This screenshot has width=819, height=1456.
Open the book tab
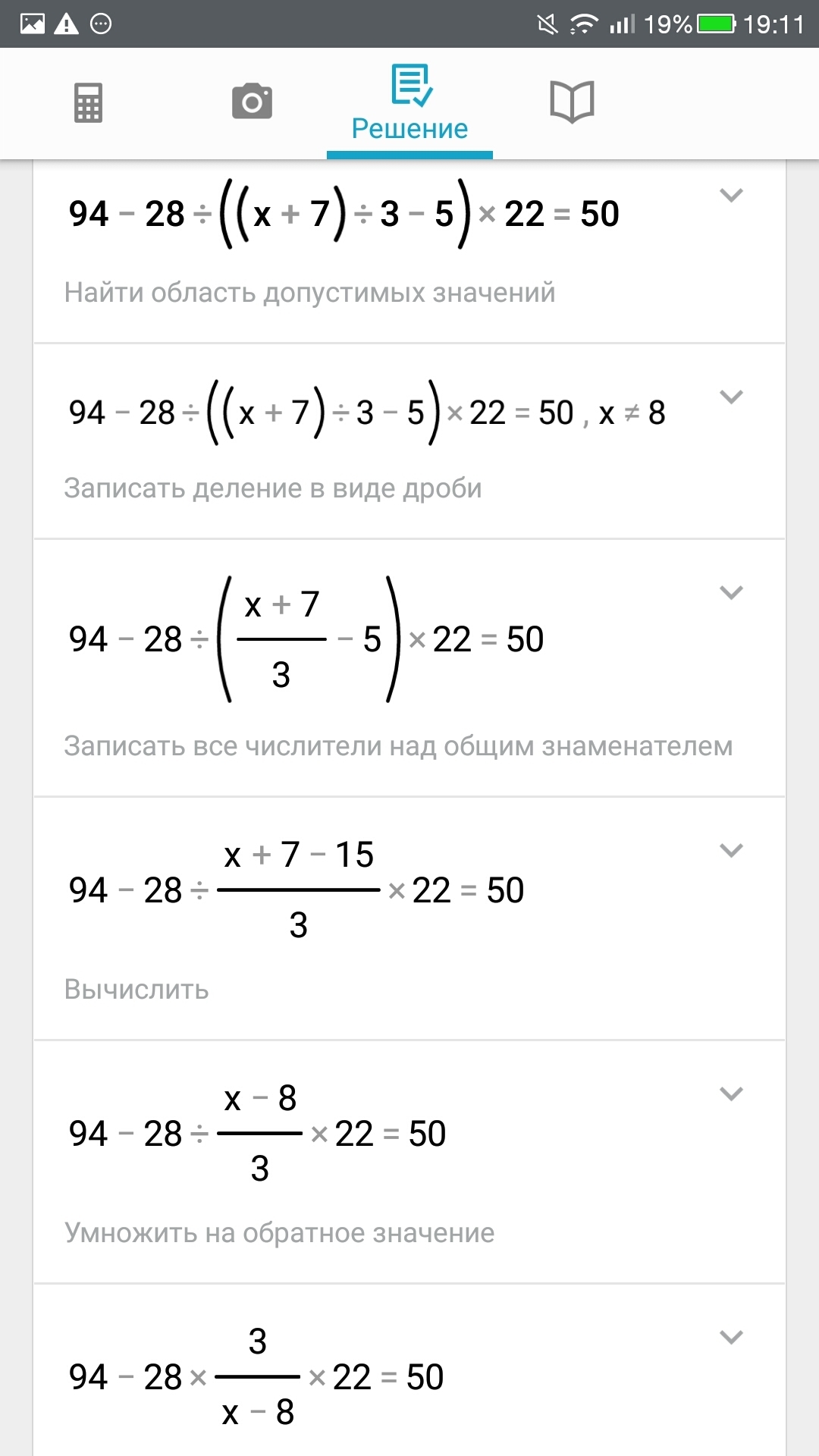pyautogui.click(x=572, y=102)
